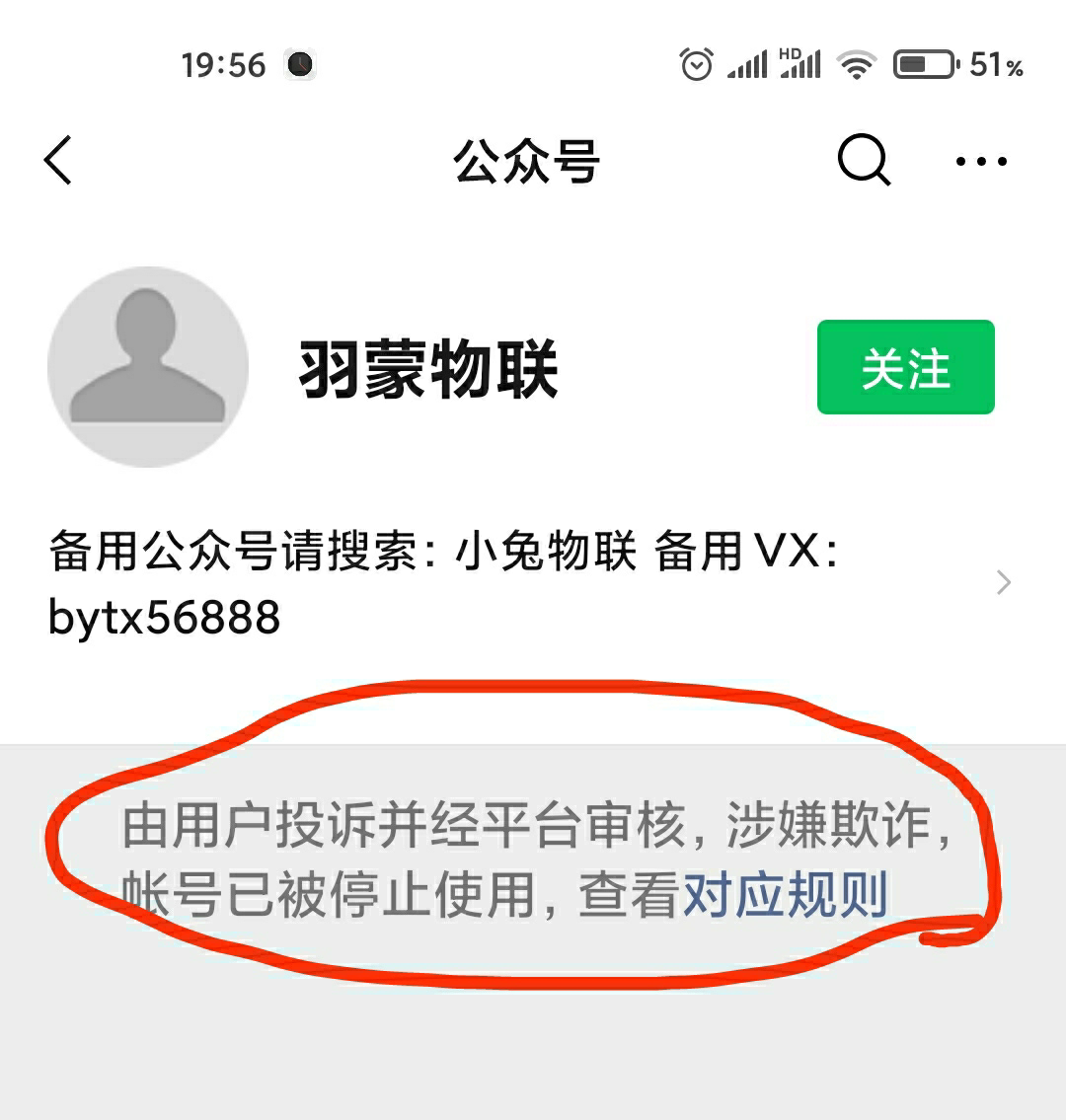Follow 羽蒙物联 with the 关注 button

pyautogui.click(x=905, y=367)
